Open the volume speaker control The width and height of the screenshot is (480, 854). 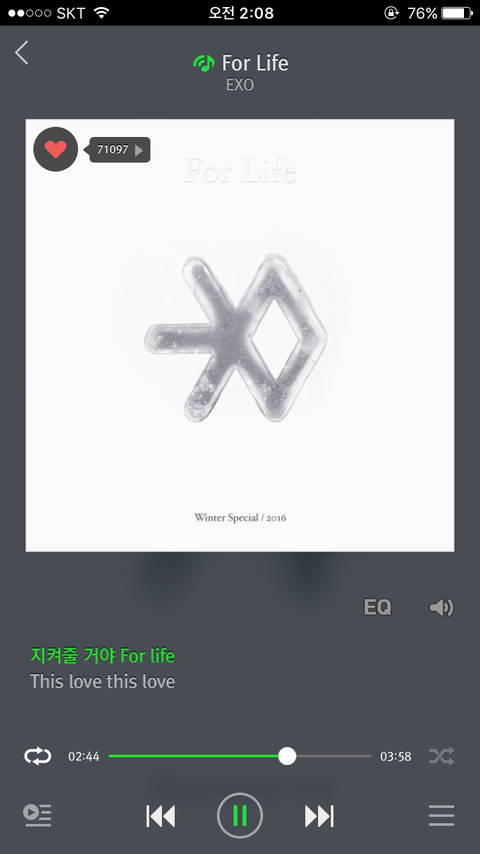click(x=441, y=607)
